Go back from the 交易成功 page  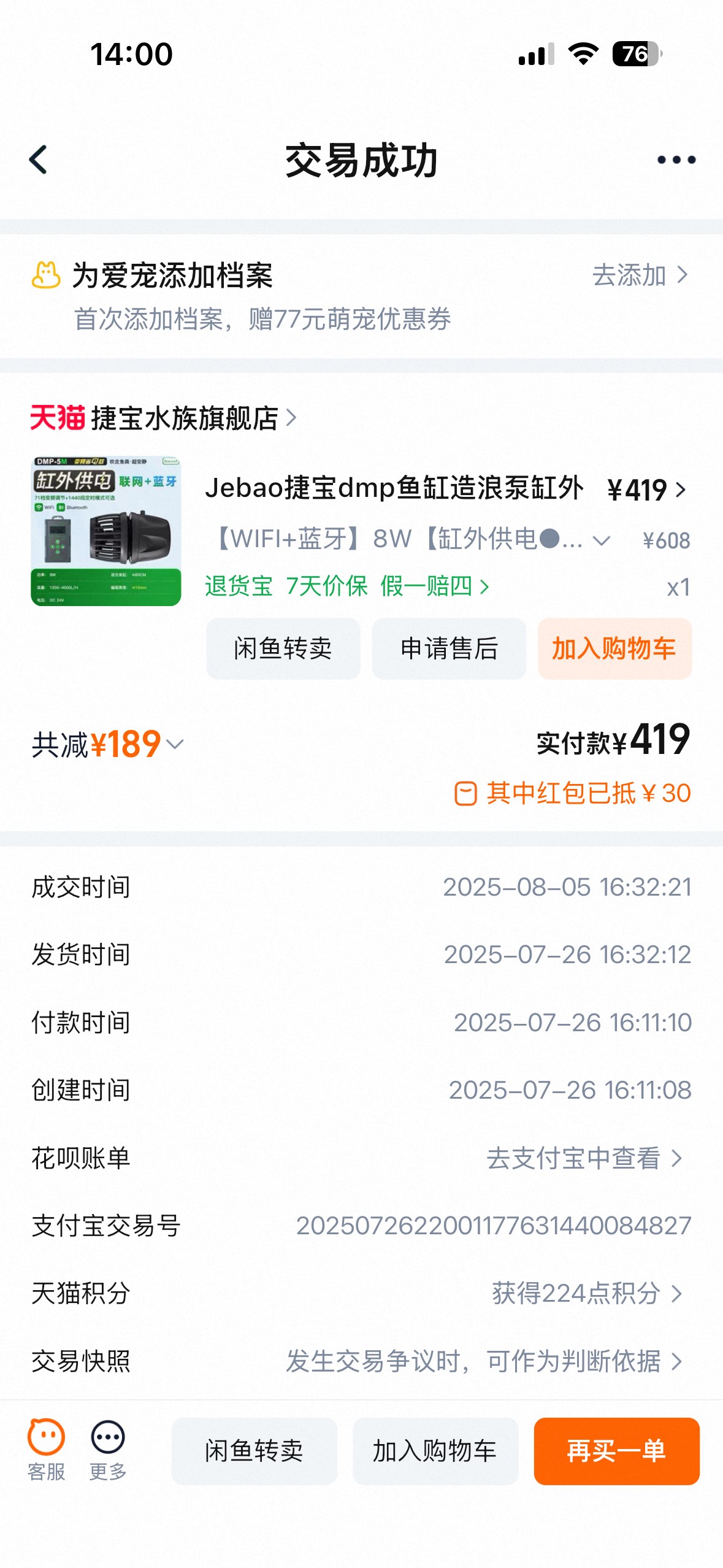point(39,160)
